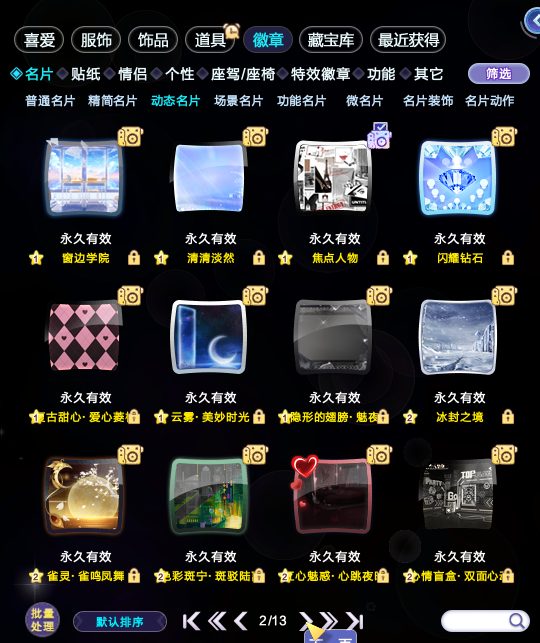Viewport: 540px width, 643px height.
Task: Open the 窗边学院 card item
Action: click(86, 177)
